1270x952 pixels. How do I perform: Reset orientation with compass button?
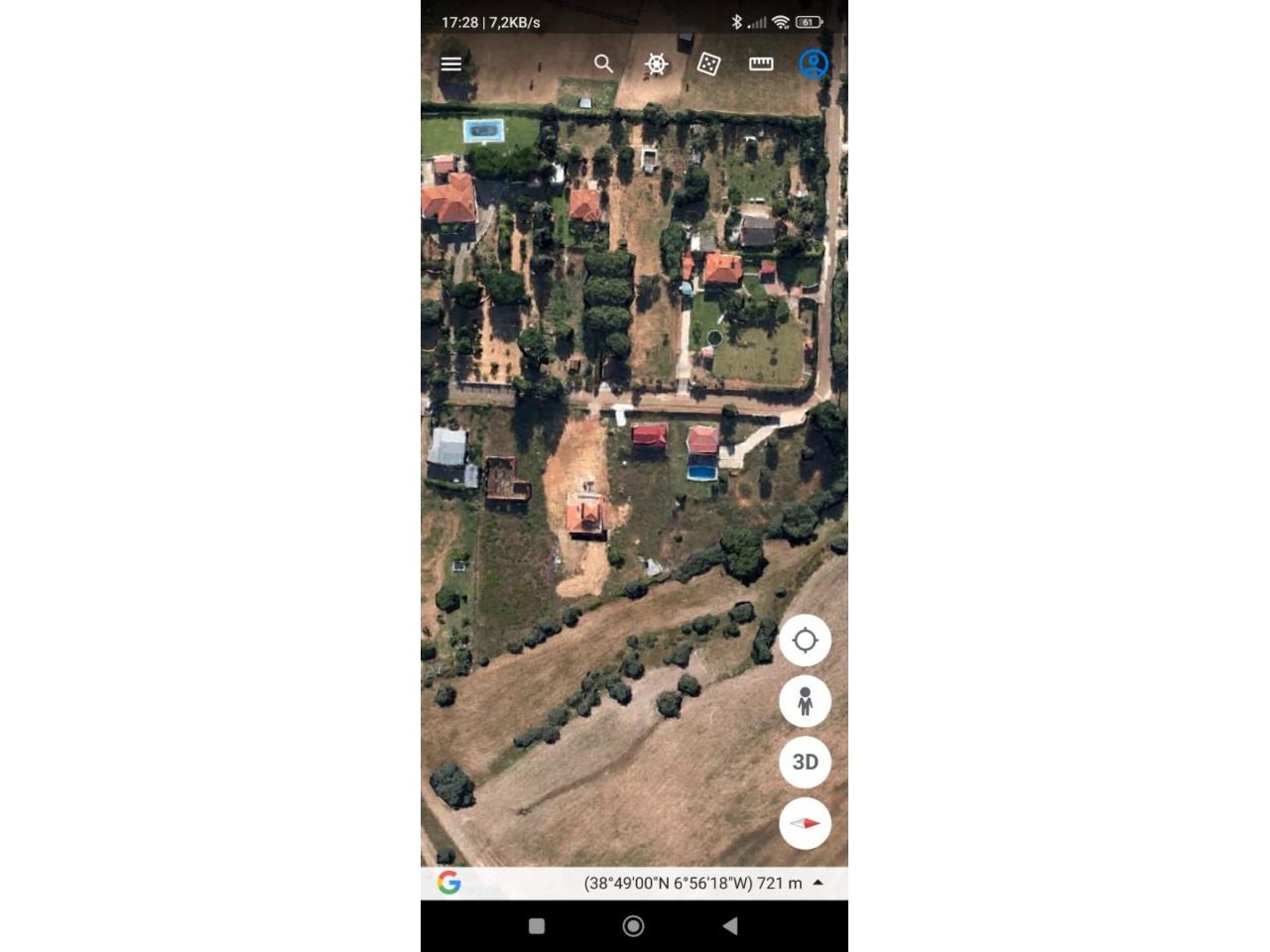coord(805,823)
